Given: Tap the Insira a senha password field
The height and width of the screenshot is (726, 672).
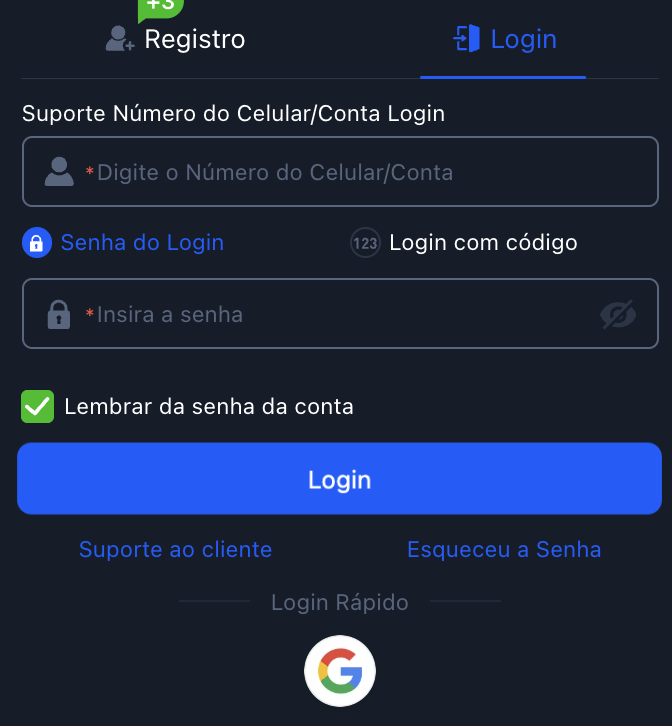Looking at the screenshot, I should coord(320,315).
